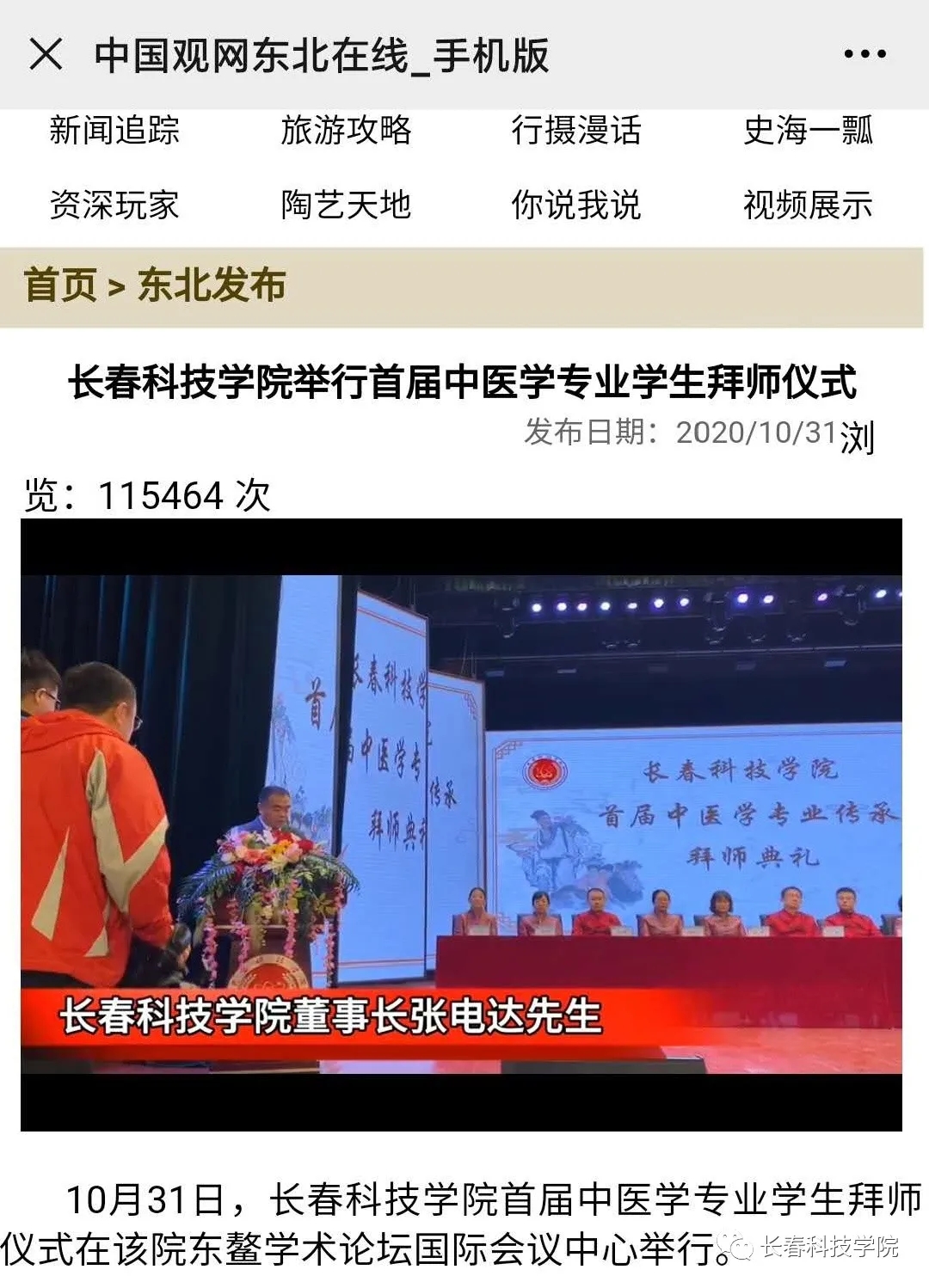Return to 首页 via breadcrumb

(x=60, y=285)
